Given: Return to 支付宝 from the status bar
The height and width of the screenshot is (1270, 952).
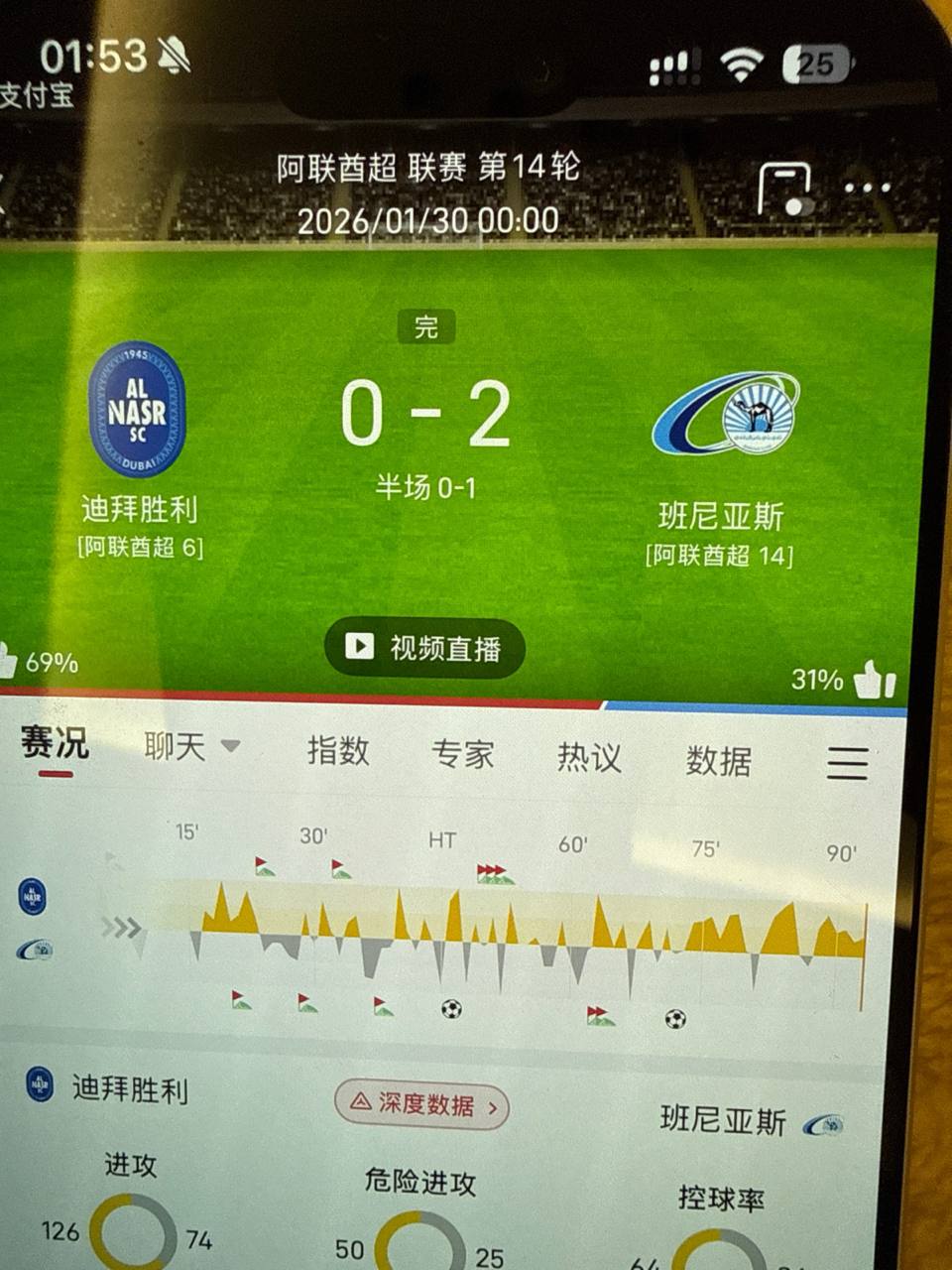Looking at the screenshot, I should coord(36,95).
